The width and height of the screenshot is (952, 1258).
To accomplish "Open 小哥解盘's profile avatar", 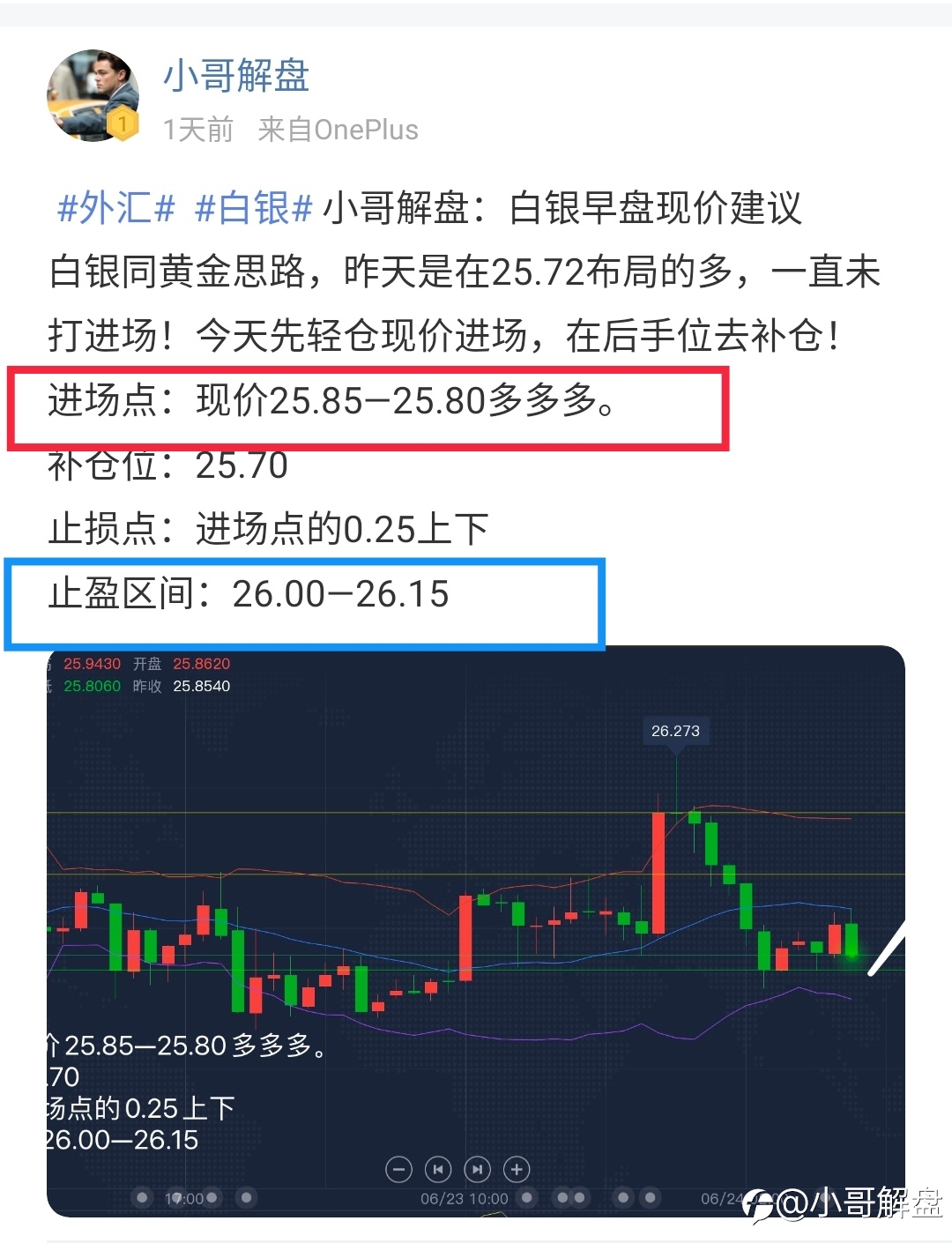I will (93, 95).
